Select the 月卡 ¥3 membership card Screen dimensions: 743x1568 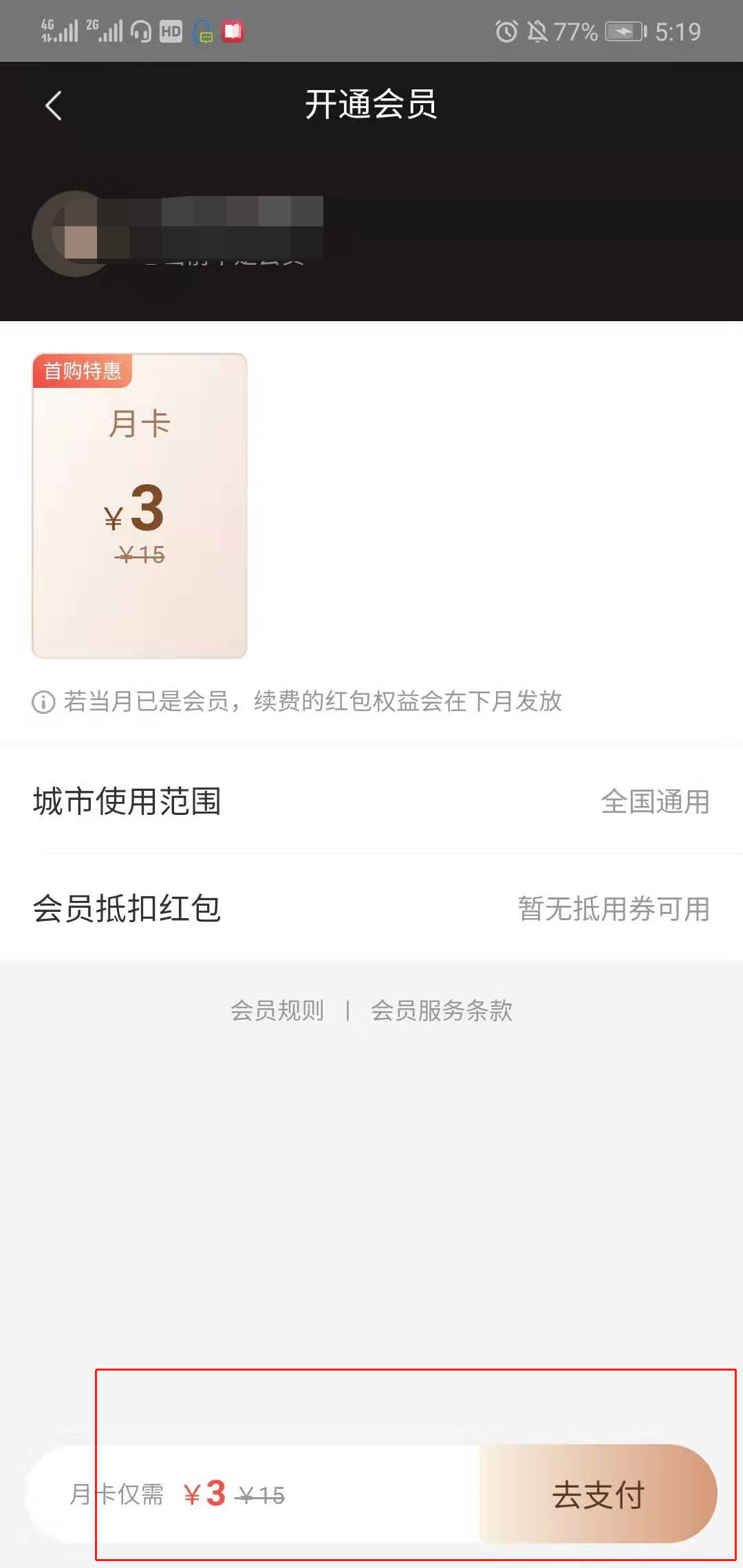(140, 505)
